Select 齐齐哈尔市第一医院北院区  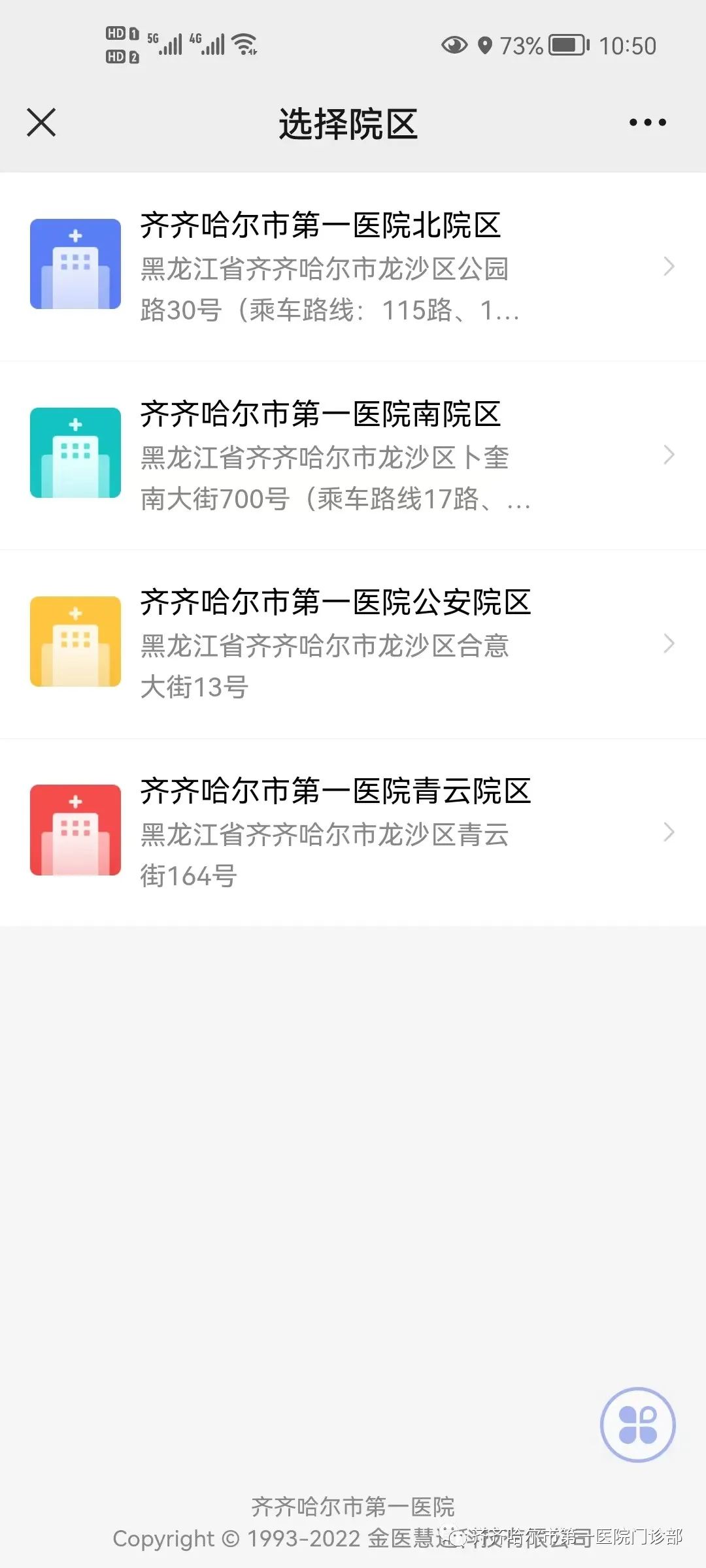click(x=353, y=267)
